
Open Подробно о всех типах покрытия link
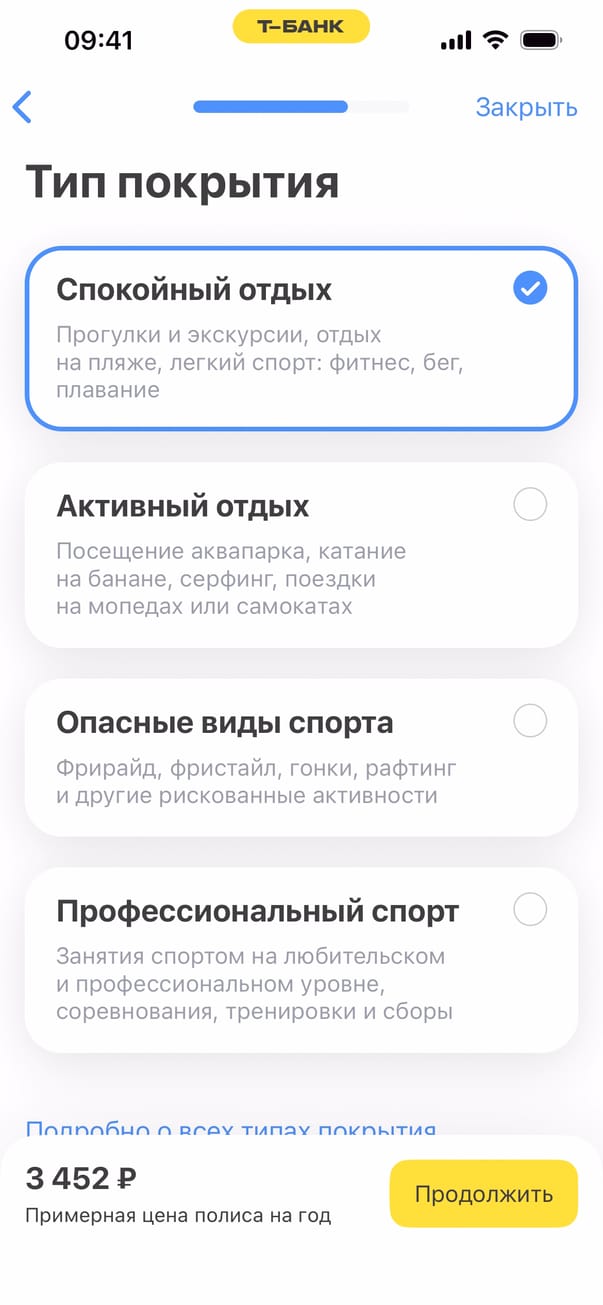pos(231,1129)
